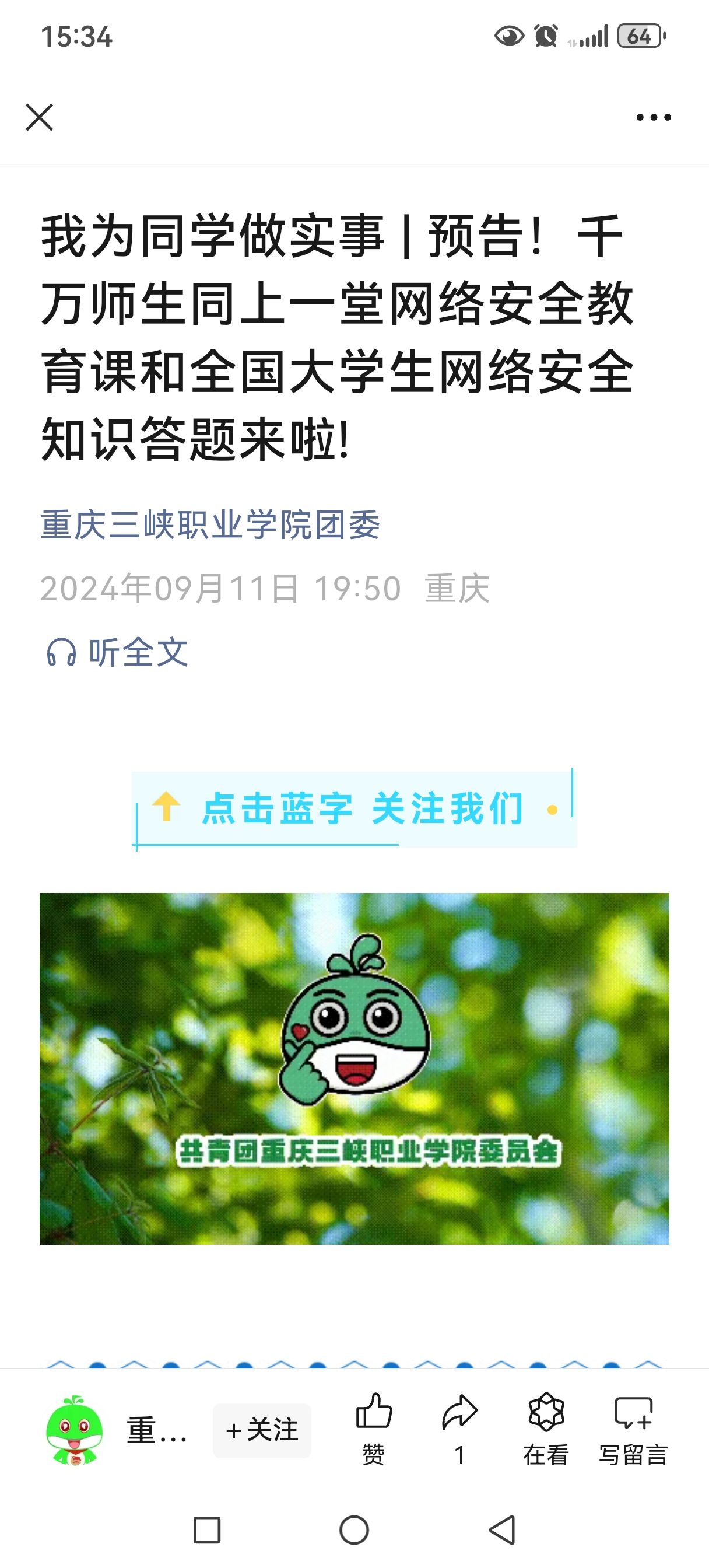Open the account avatar in bottom bar

(74, 1430)
